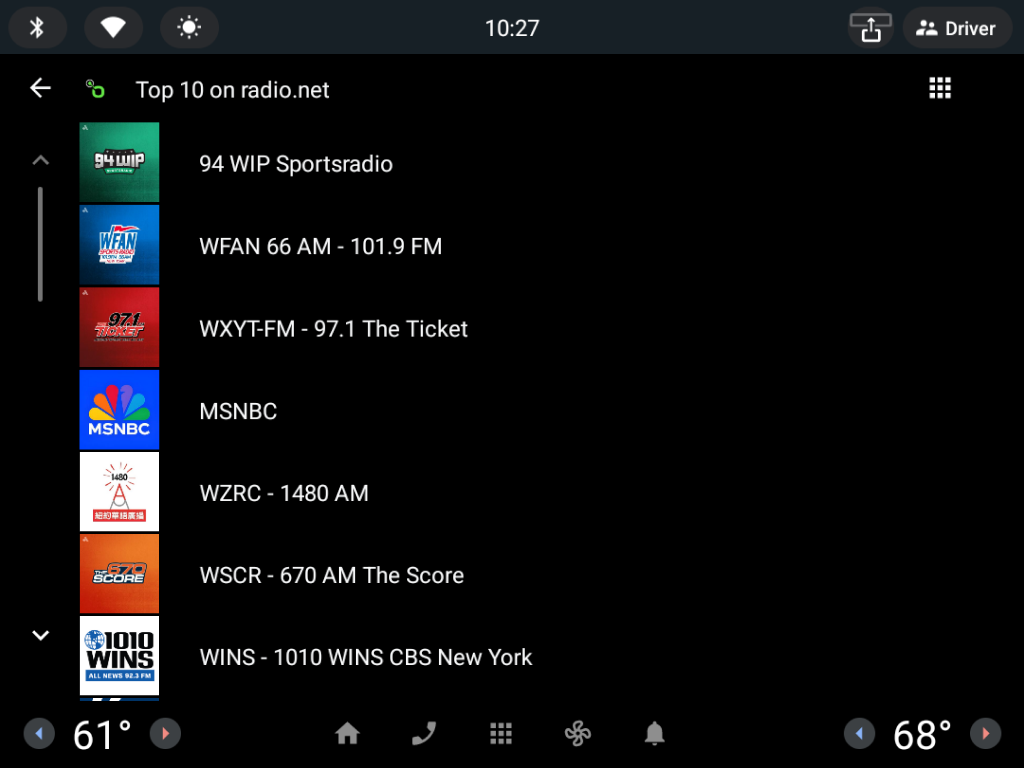The image size is (1024, 768).
Task: Open the Wi-Fi quick setting
Action: coord(113,28)
